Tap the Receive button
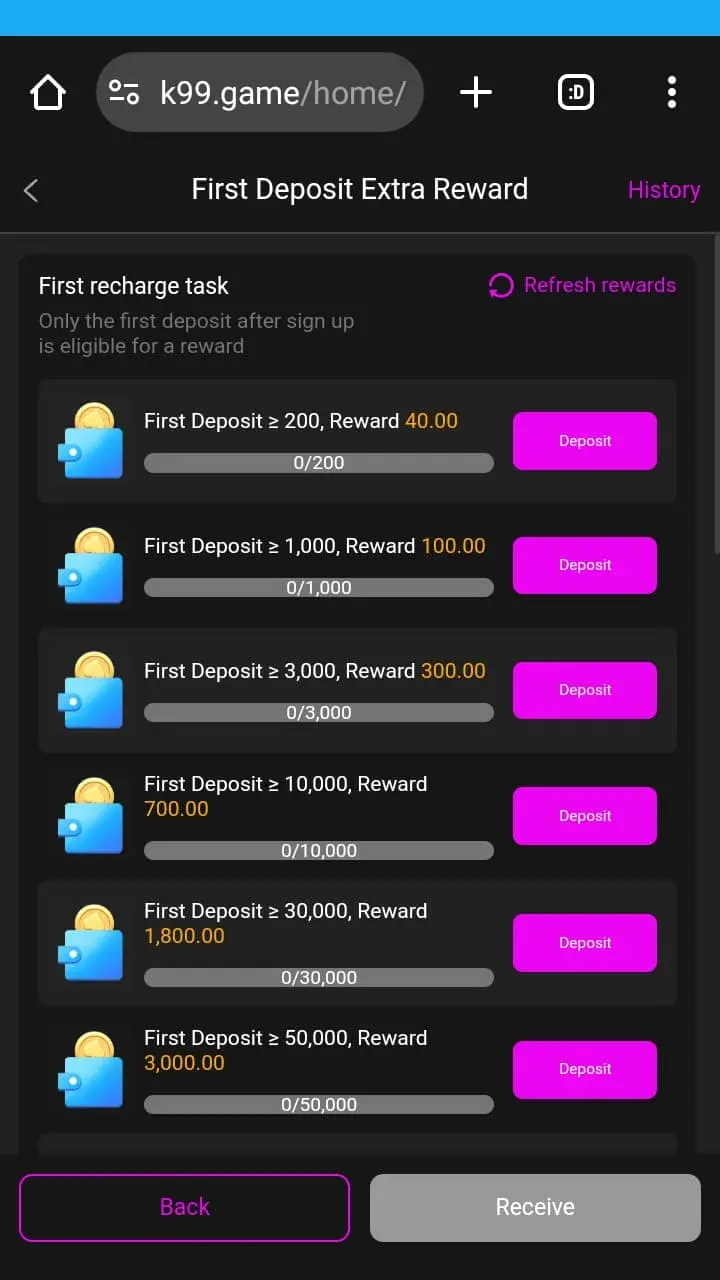 click(535, 1207)
